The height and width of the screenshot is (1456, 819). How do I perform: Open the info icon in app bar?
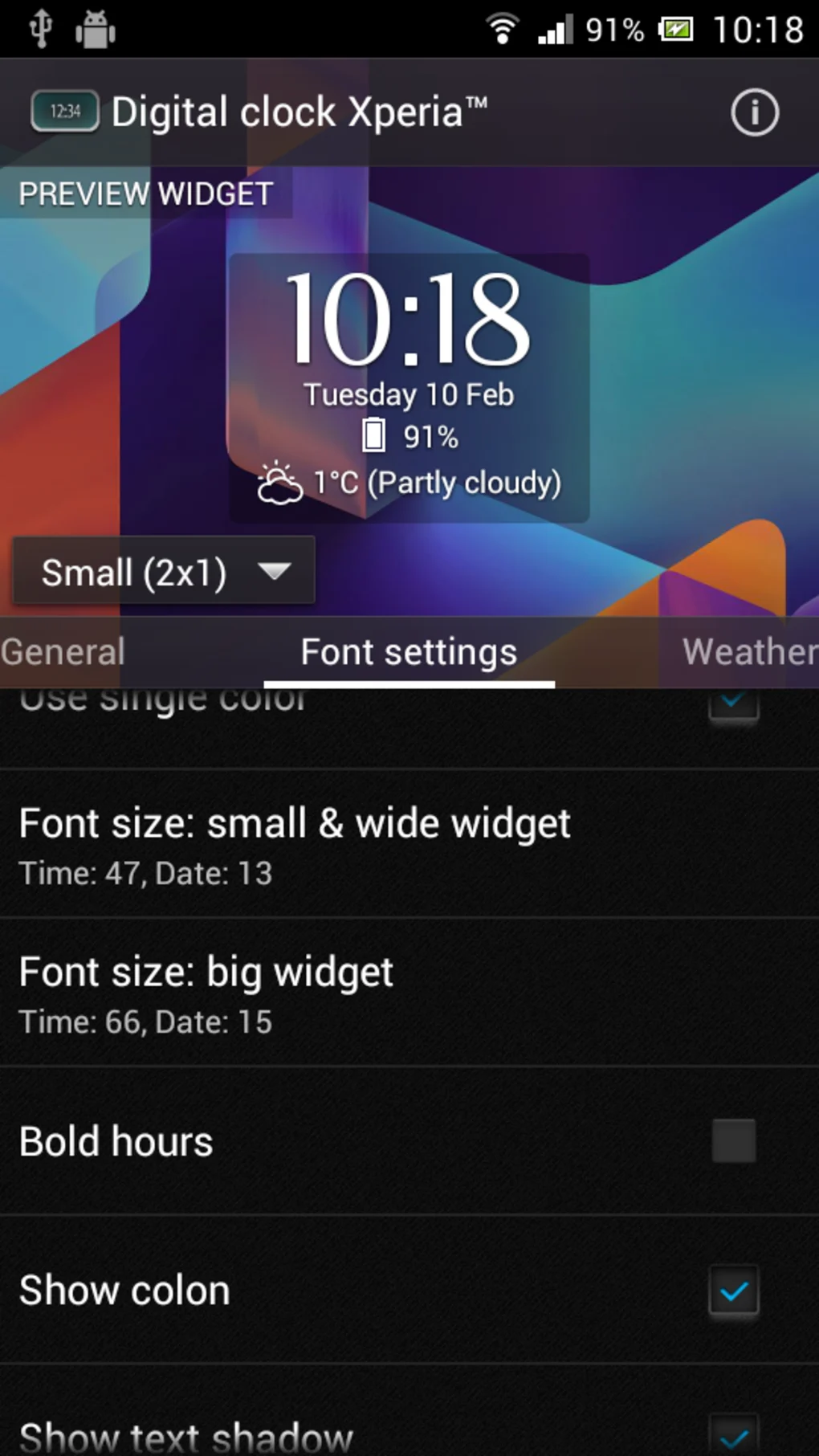pos(754,112)
